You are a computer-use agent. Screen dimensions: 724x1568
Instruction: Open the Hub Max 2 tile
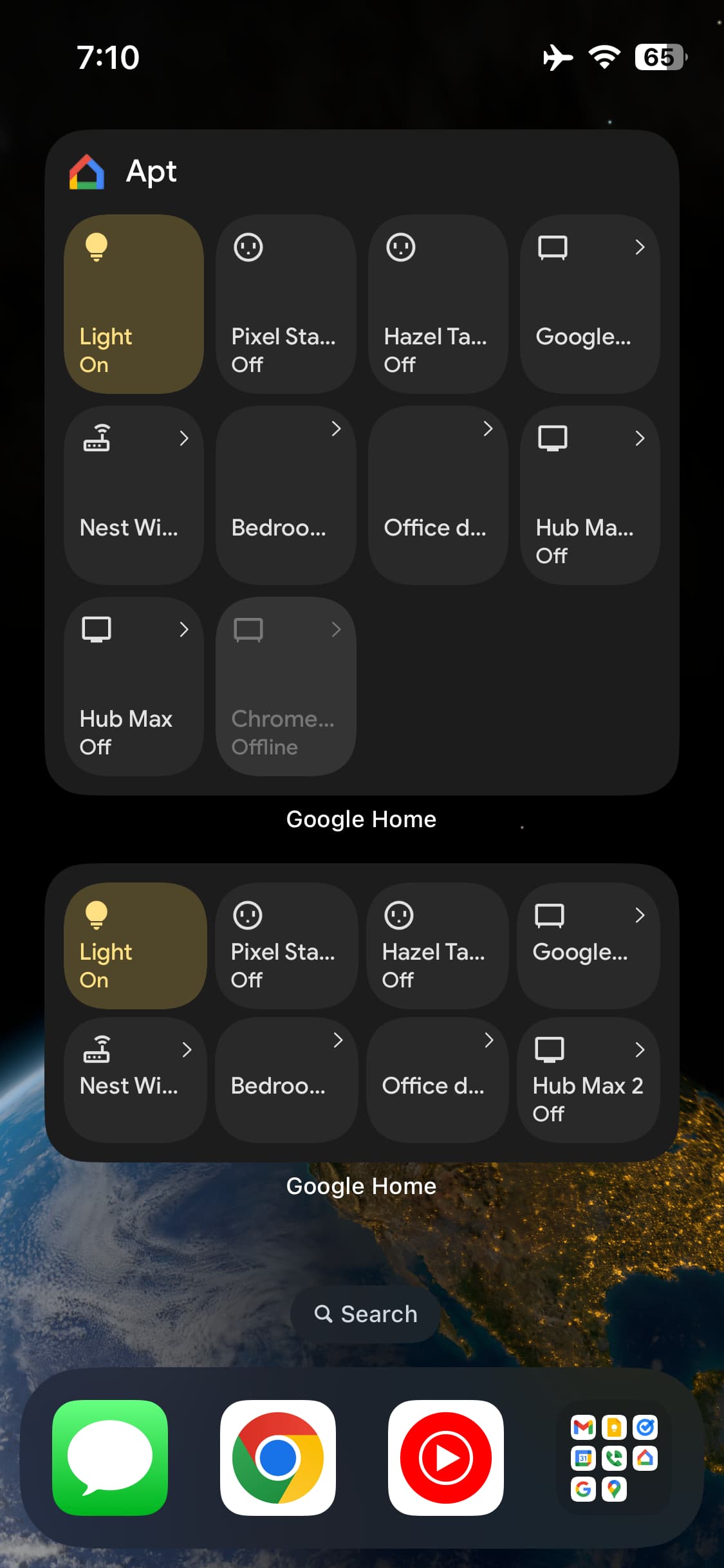point(588,1080)
